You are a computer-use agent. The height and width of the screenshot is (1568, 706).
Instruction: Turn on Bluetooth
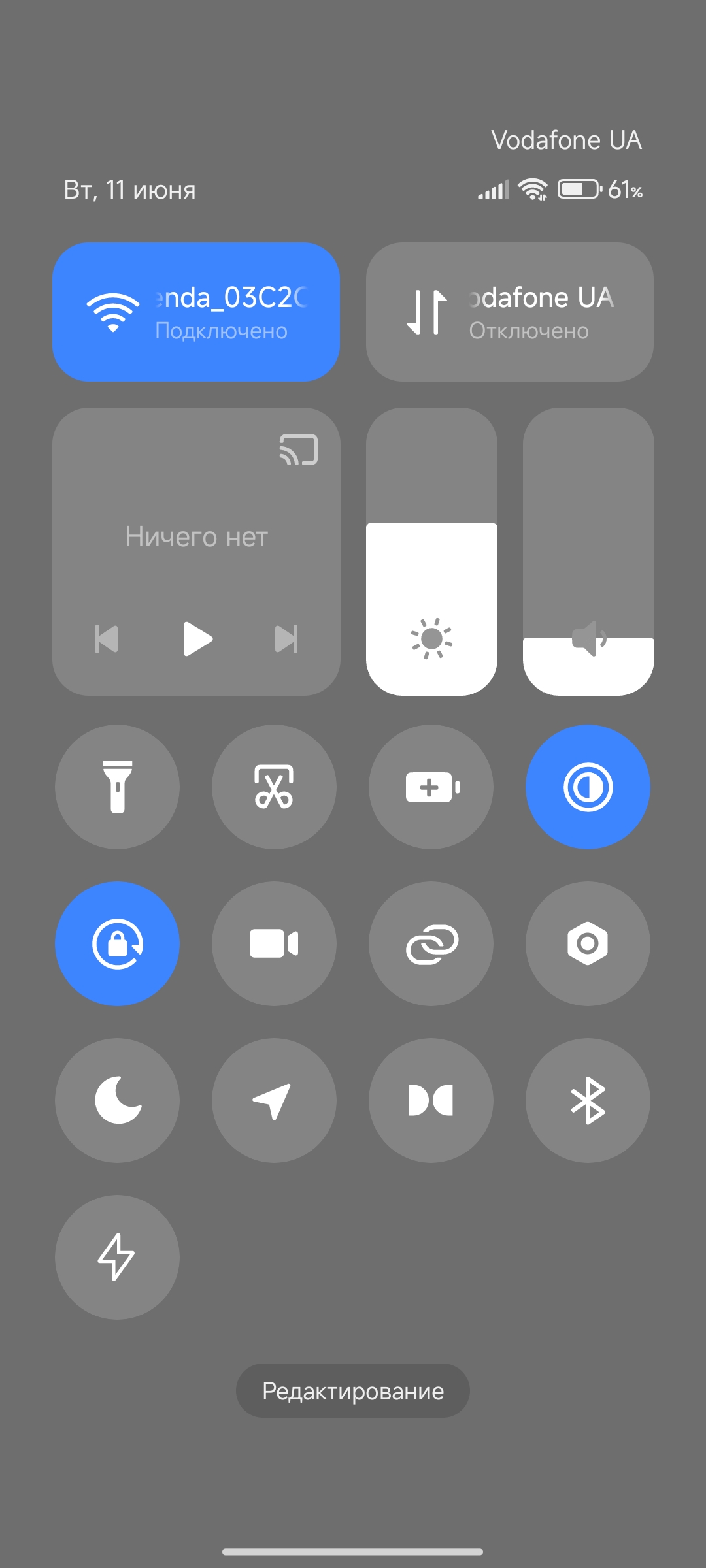tap(588, 1100)
